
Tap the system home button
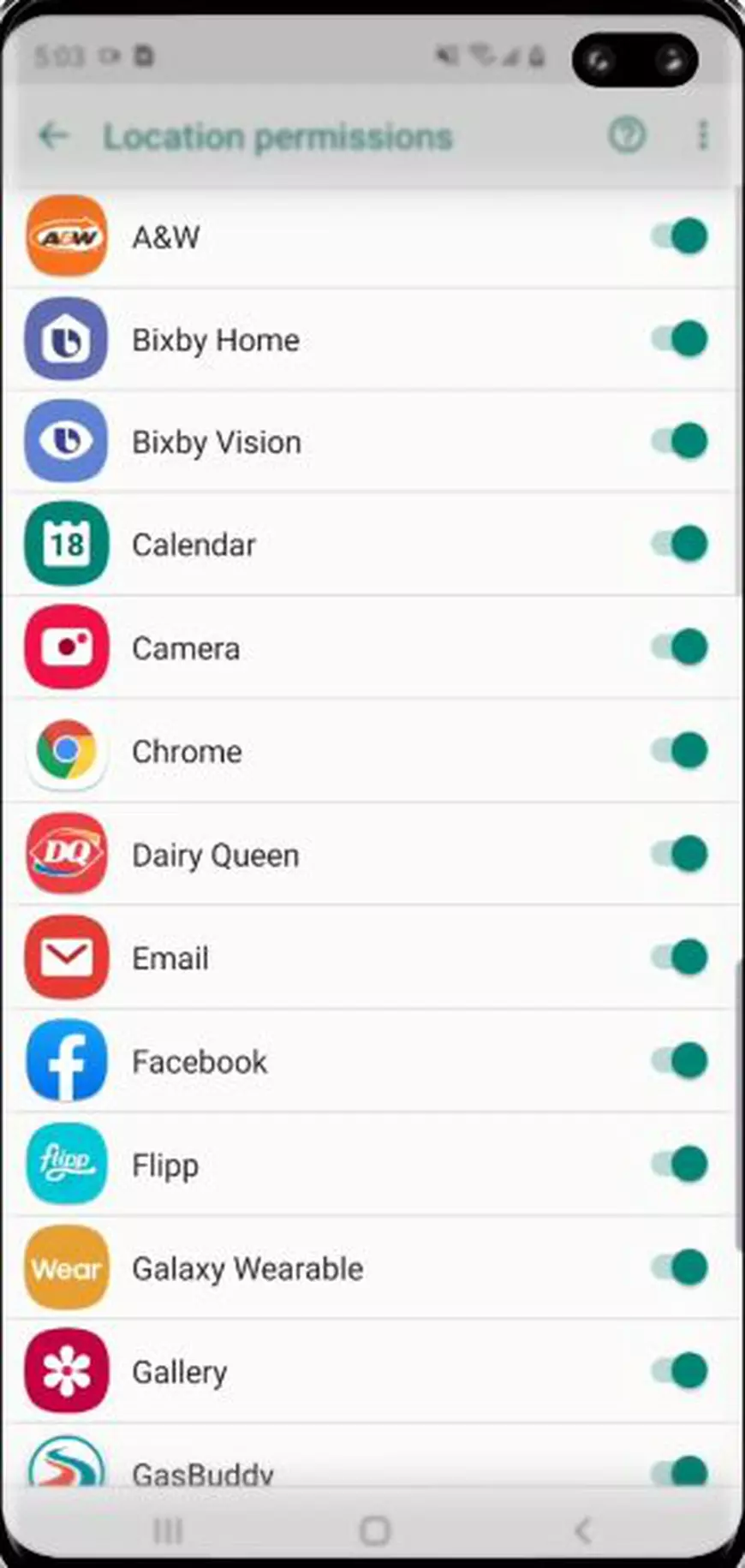(x=374, y=1530)
